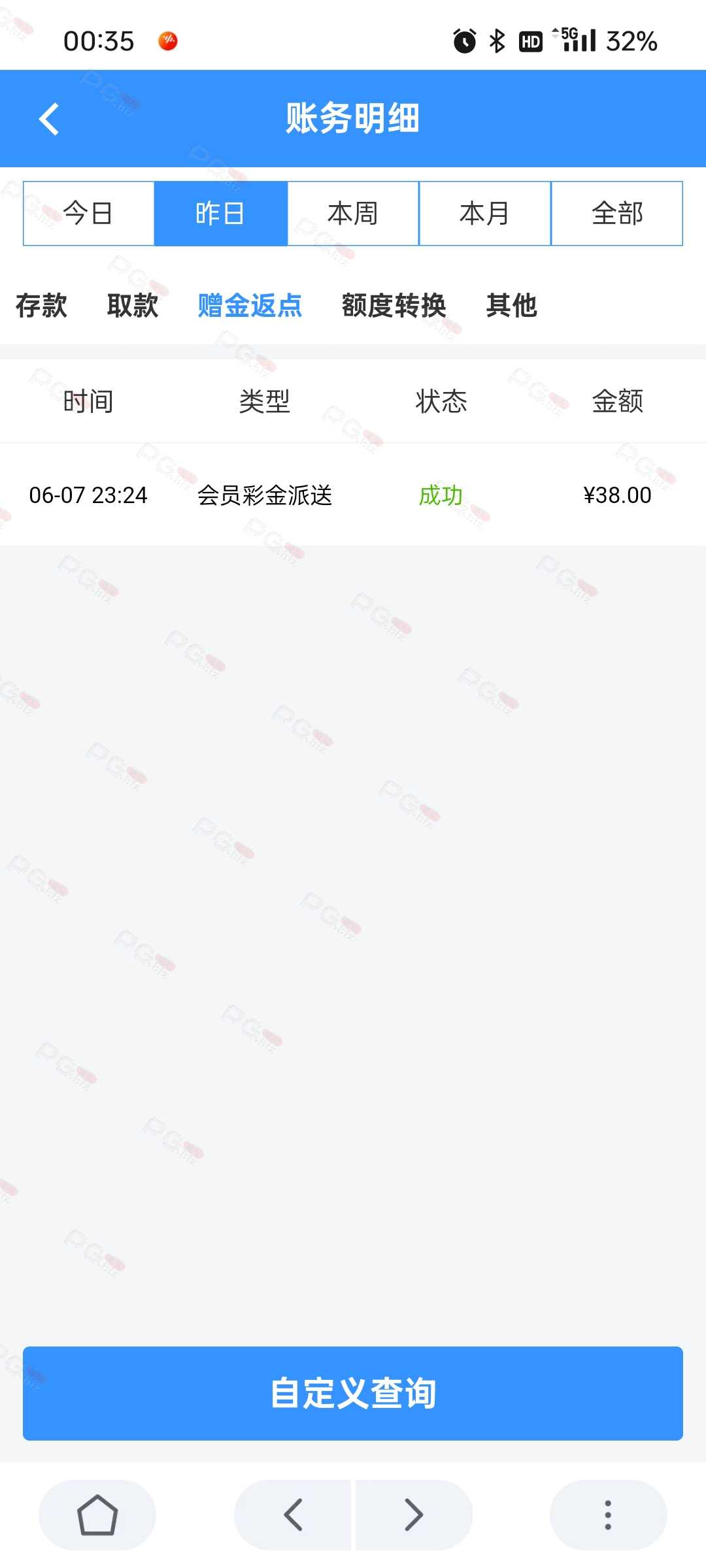Open the 其他 category
Image resolution: width=706 pixels, height=1568 pixels.
click(512, 305)
